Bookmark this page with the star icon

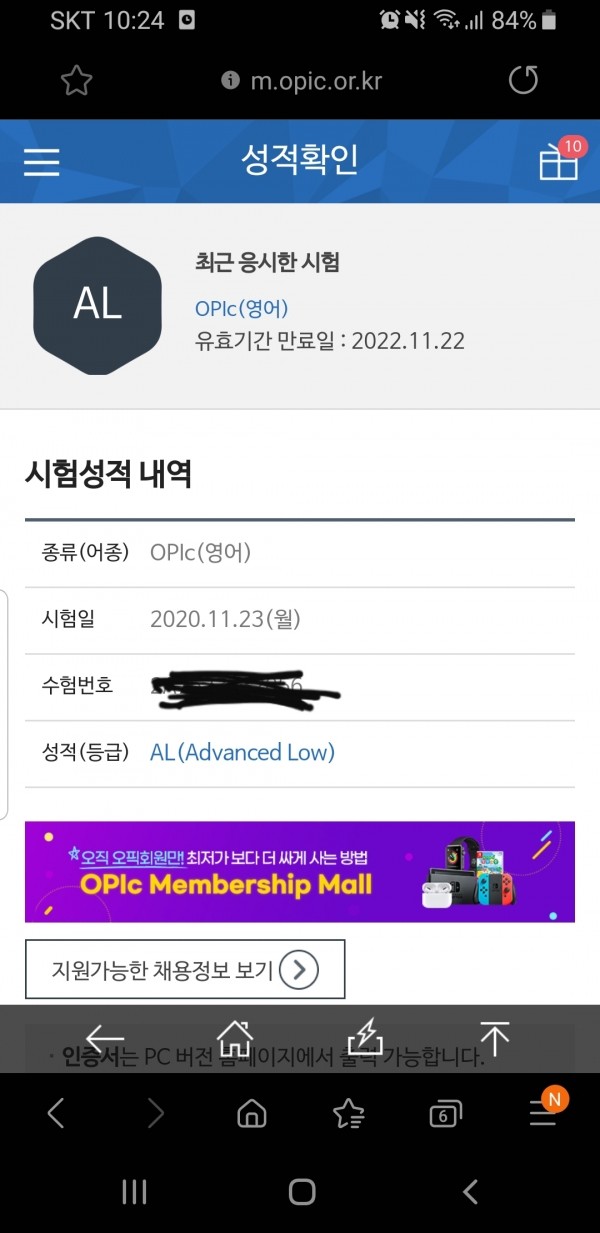tap(76, 81)
